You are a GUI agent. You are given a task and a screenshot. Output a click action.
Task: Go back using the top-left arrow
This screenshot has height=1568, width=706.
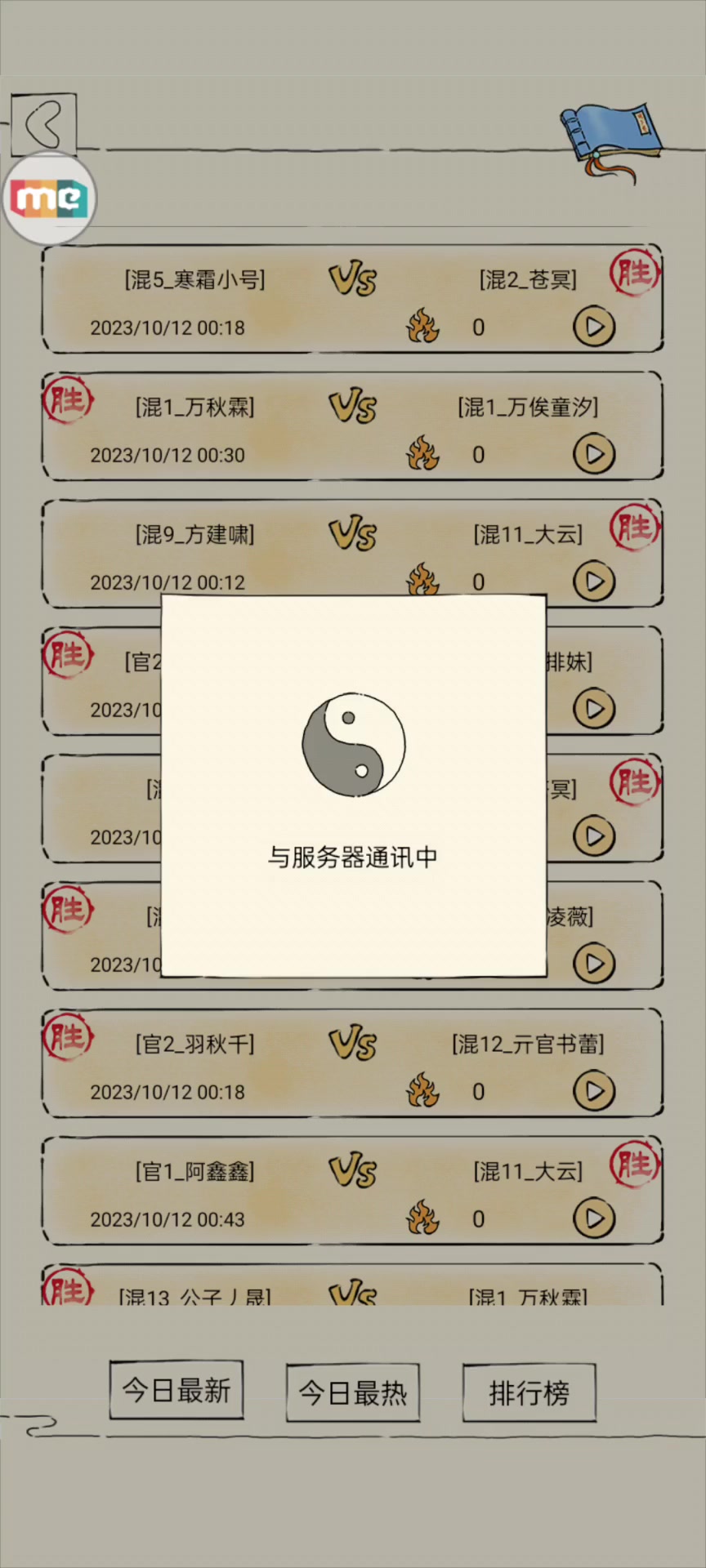pos(43,124)
